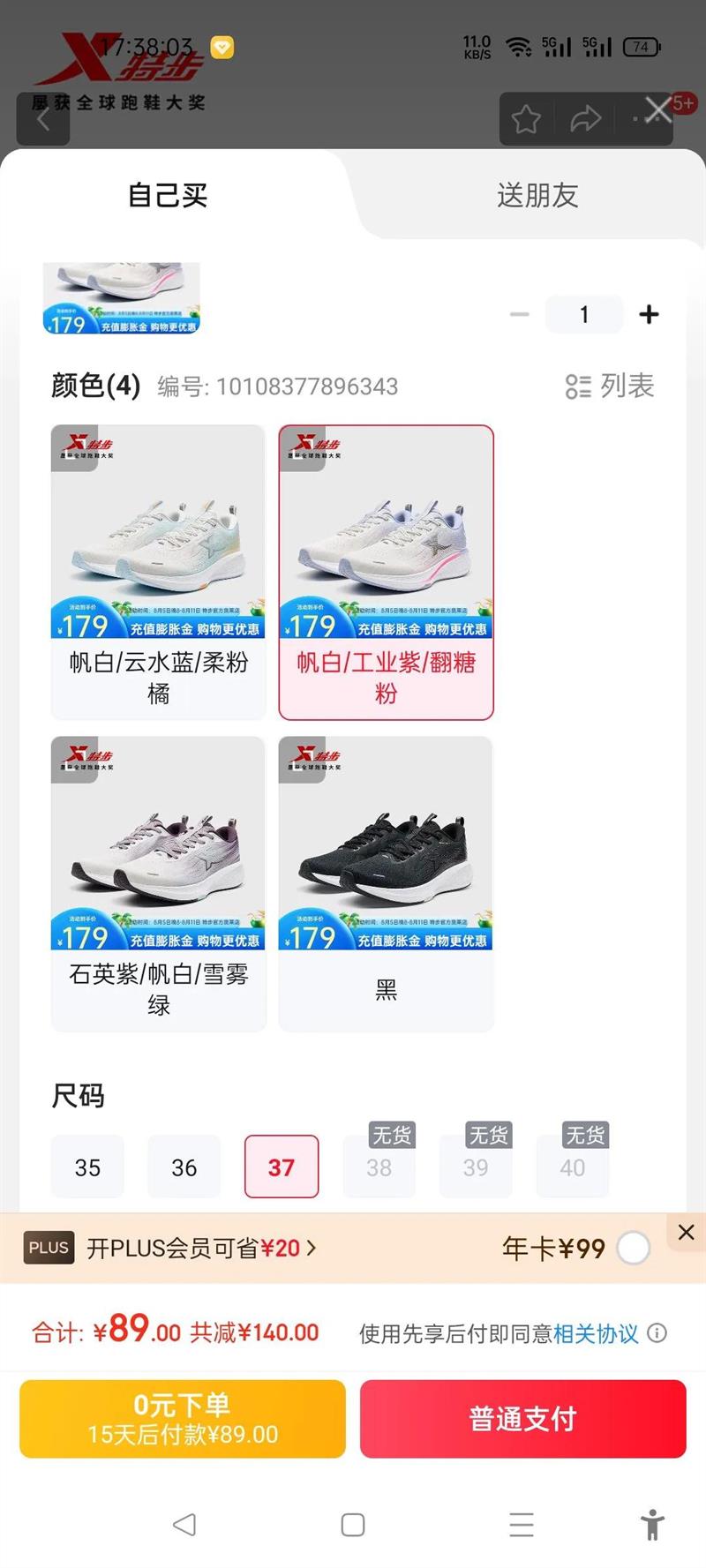
Task: Tap 0元下单 pay-later button
Action: (183, 1418)
